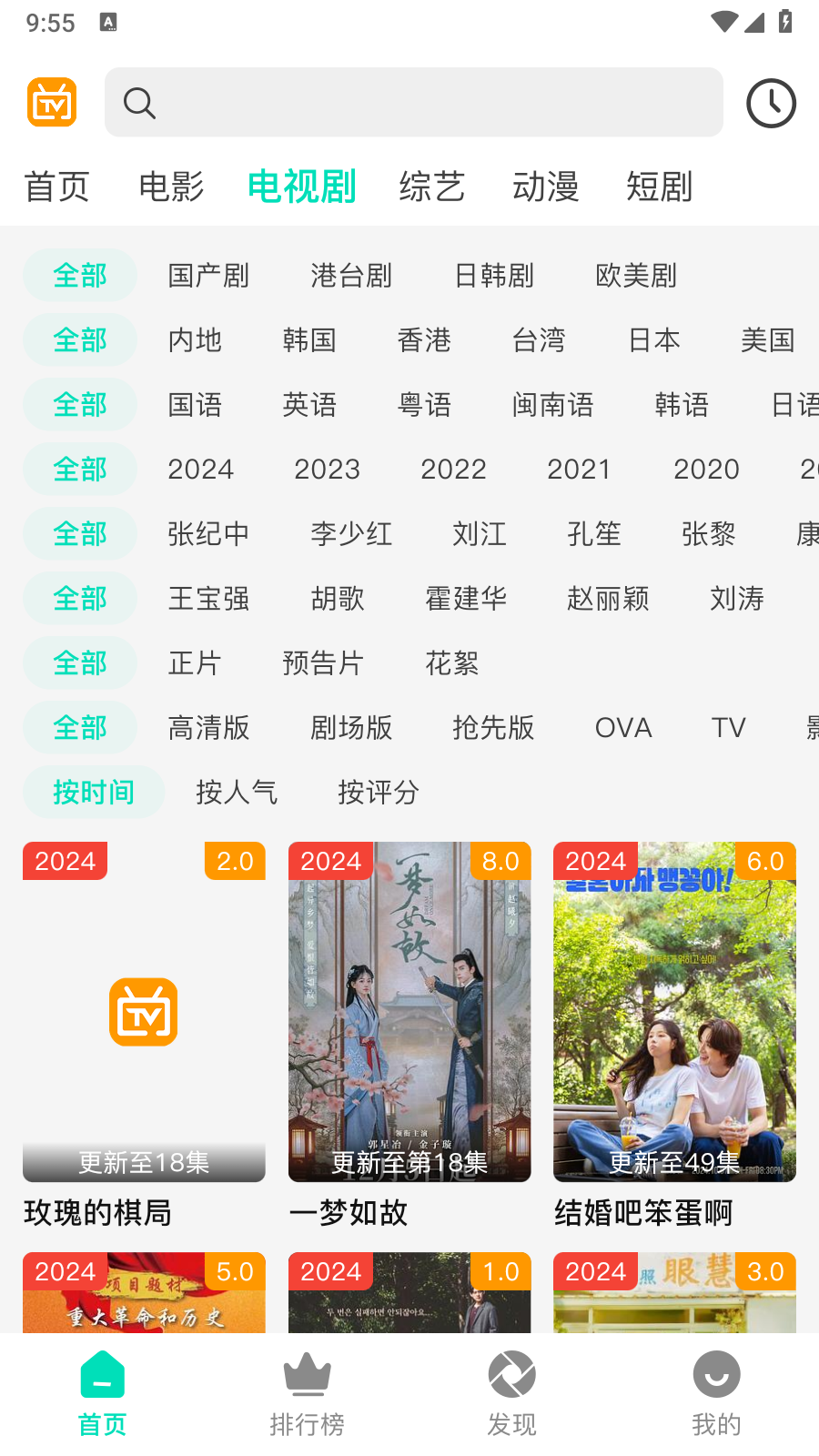This screenshot has height=1456, width=819.
Task: Sort results 按评分
Action: tap(379, 793)
